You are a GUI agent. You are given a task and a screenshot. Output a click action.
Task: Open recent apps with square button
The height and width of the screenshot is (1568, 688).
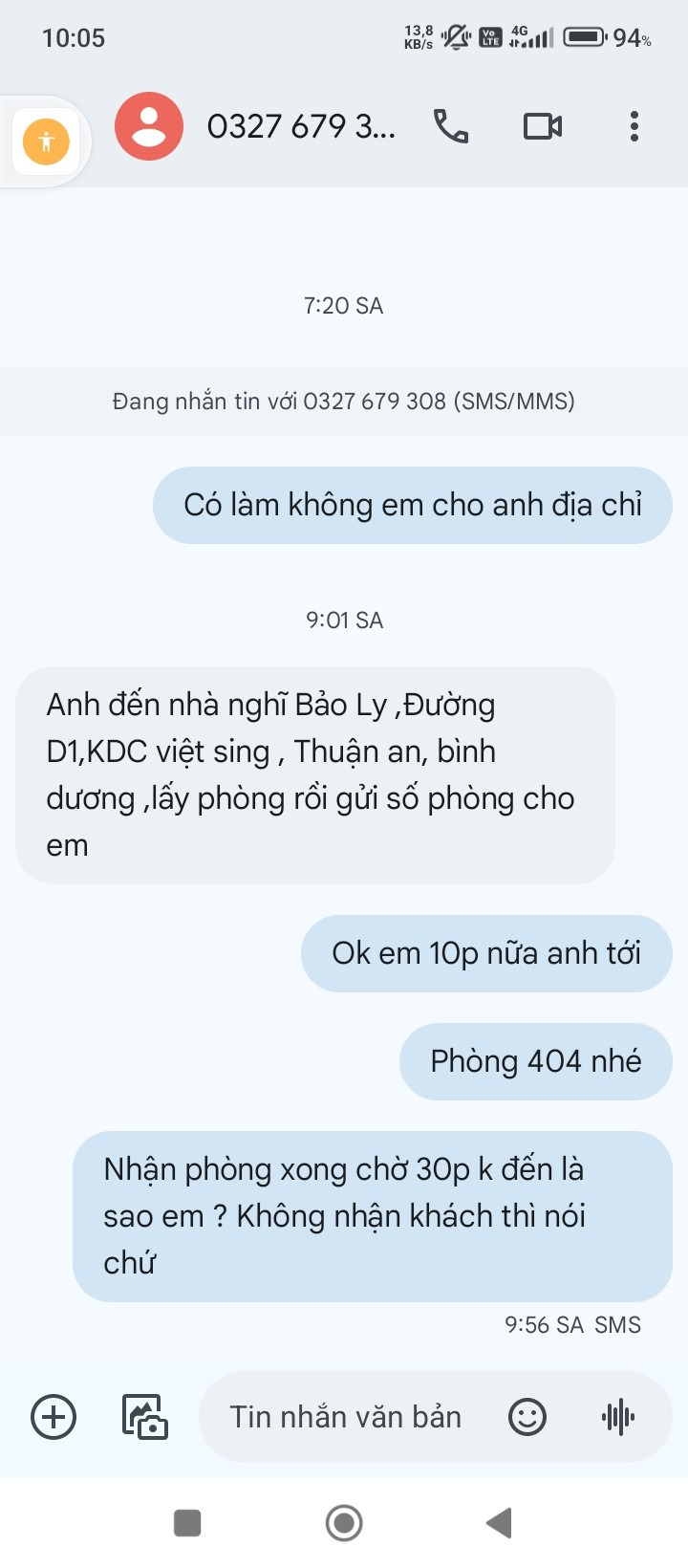coord(187,1522)
